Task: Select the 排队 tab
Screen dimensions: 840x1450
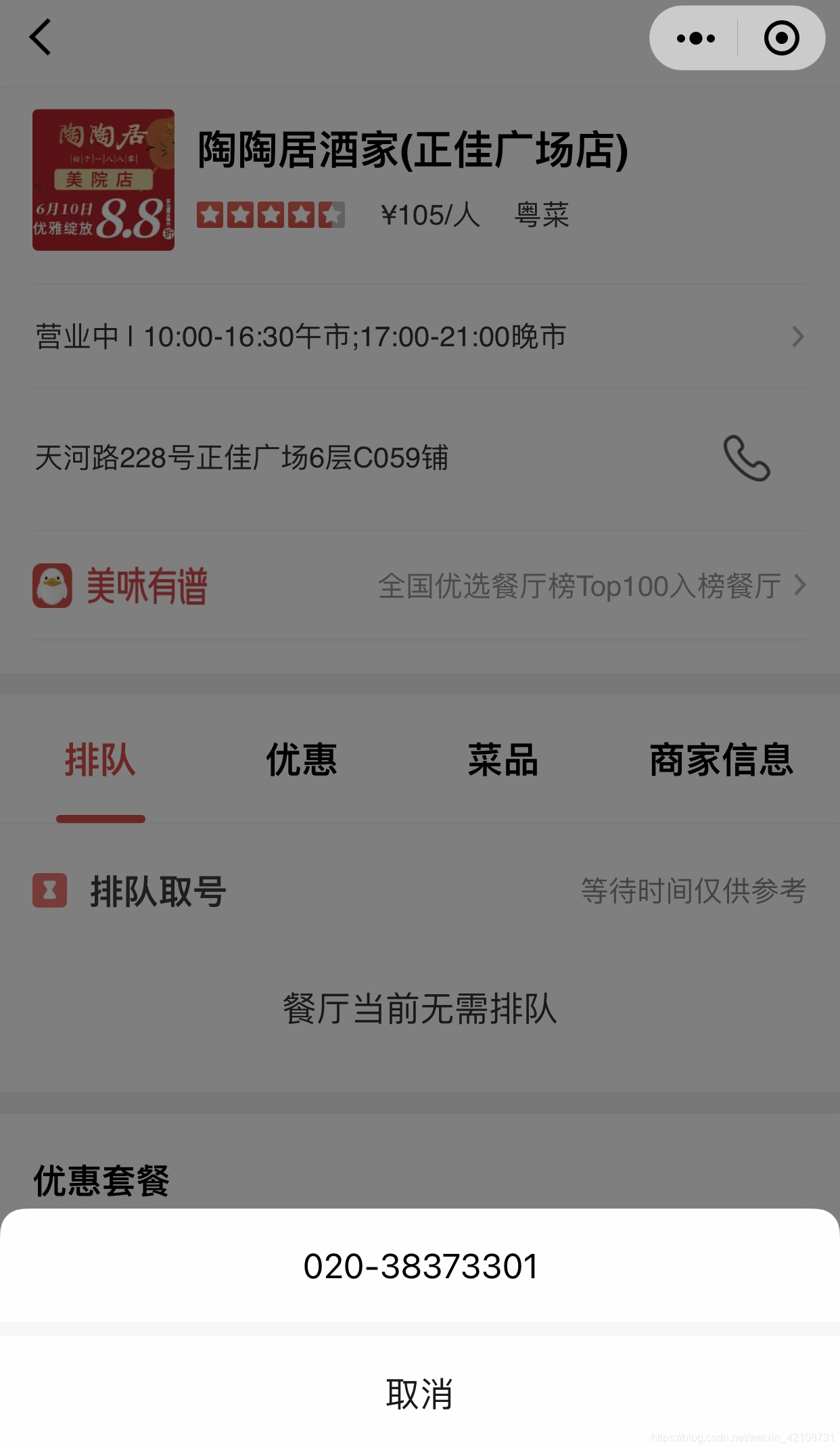Action: 100,760
